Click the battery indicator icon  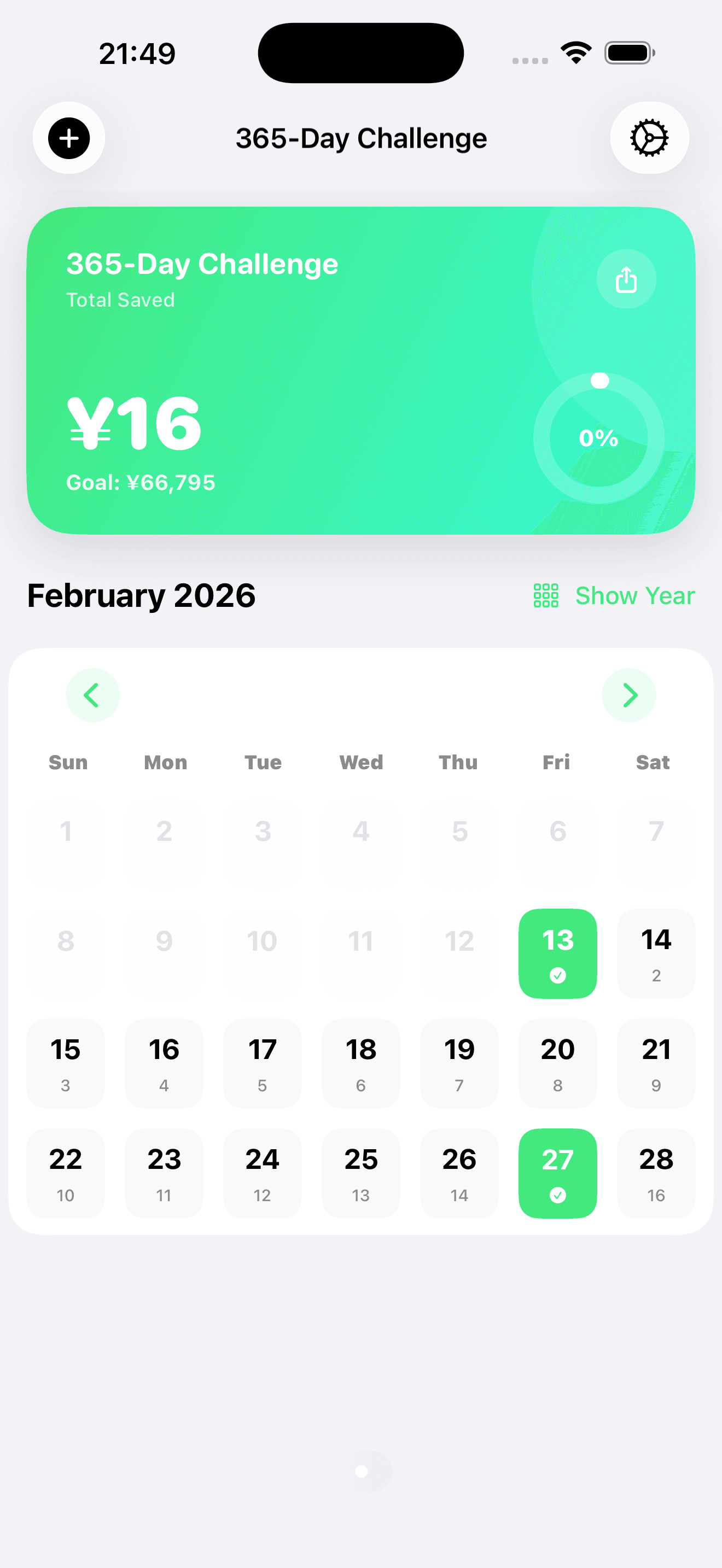pyautogui.click(x=630, y=52)
